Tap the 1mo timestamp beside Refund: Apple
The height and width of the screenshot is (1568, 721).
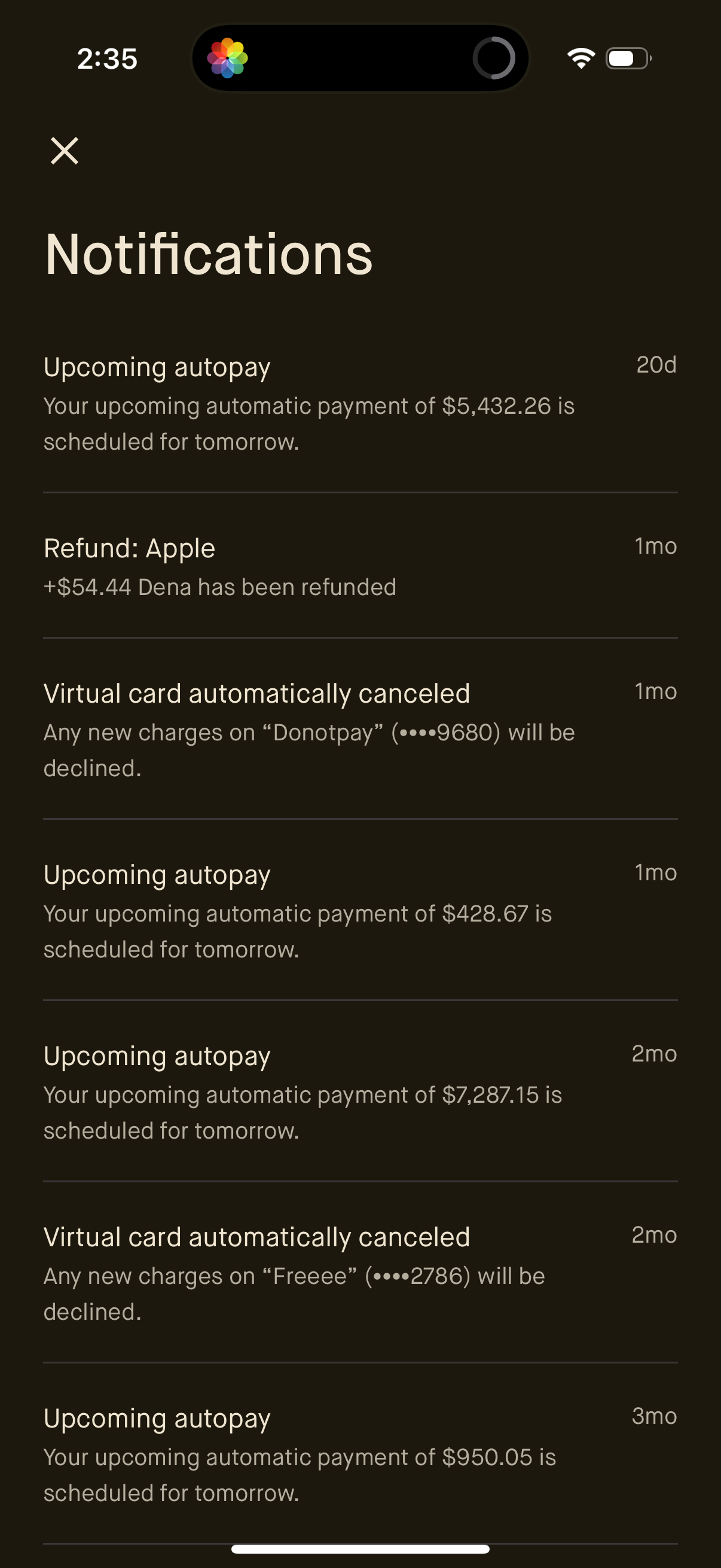(x=656, y=546)
